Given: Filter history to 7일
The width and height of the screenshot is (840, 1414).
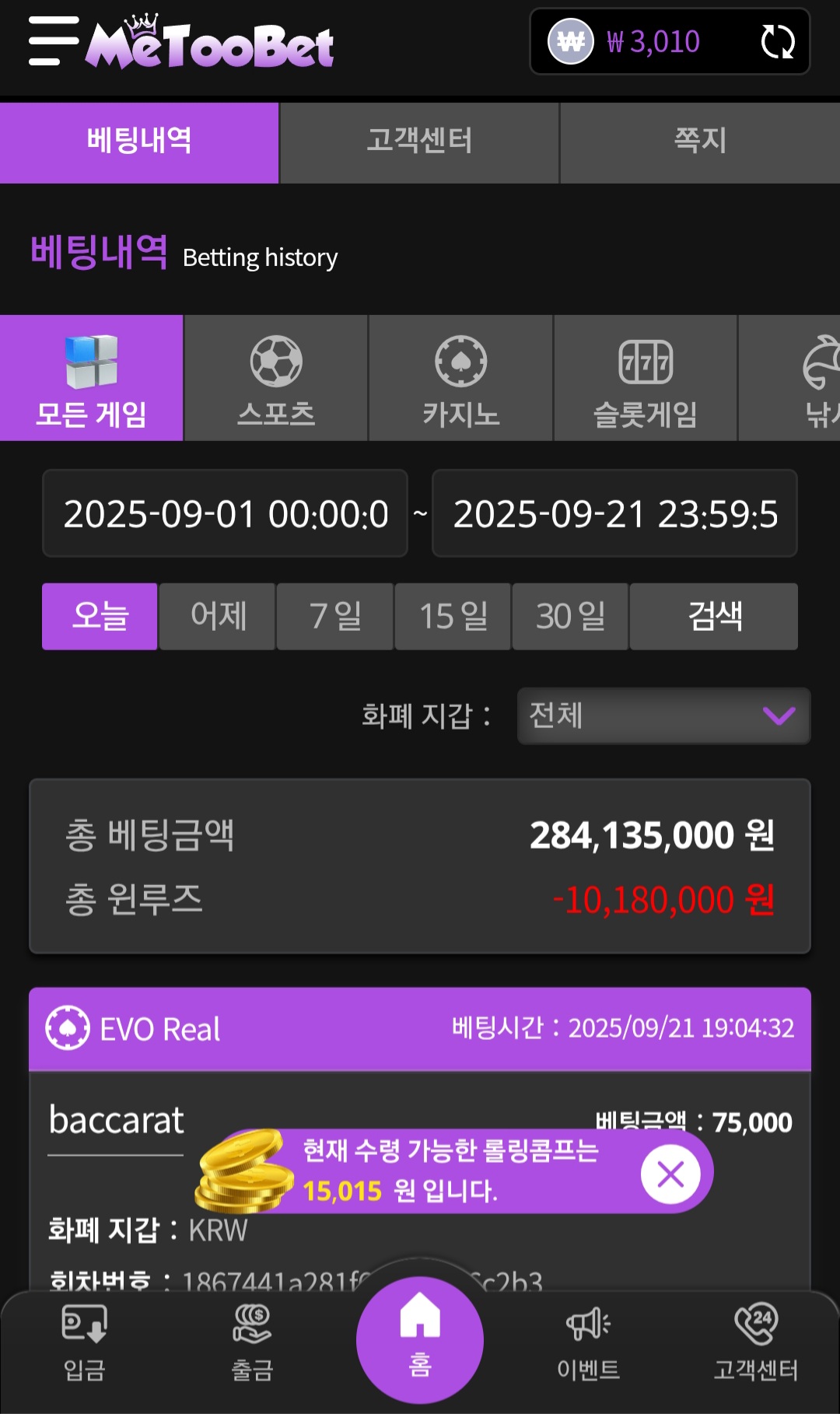Looking at the screenshot, I should pyautogui.click(x=335, y=616).
